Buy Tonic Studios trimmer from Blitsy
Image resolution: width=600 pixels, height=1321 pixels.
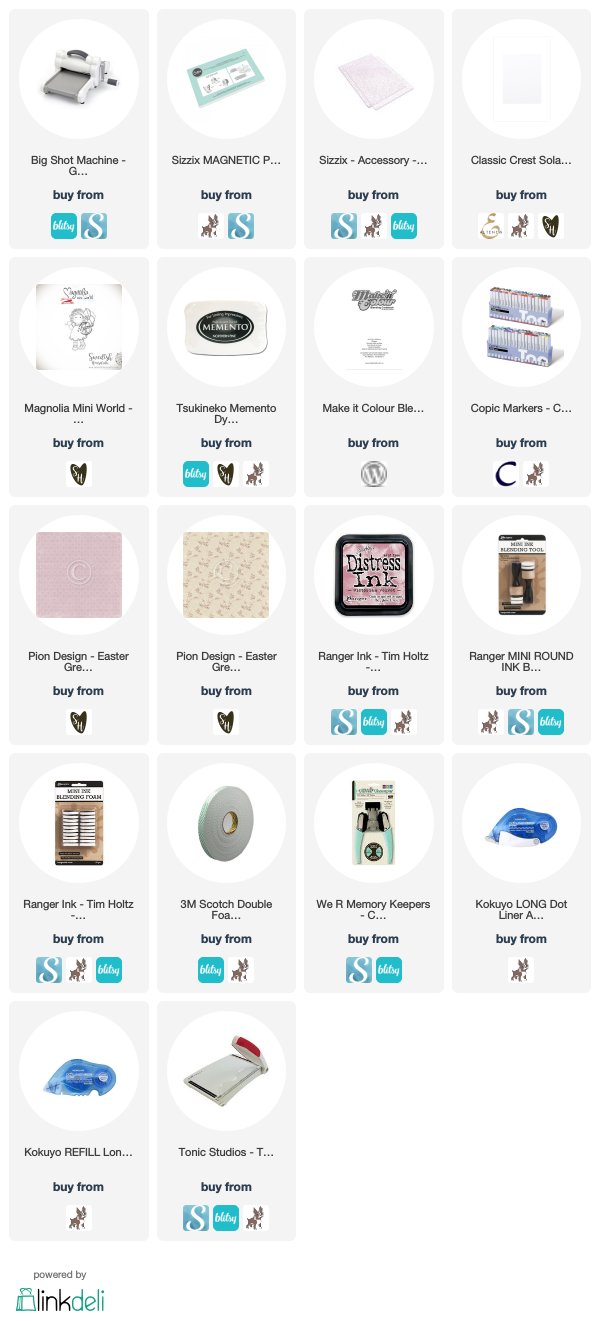(x=227, y=1218)
